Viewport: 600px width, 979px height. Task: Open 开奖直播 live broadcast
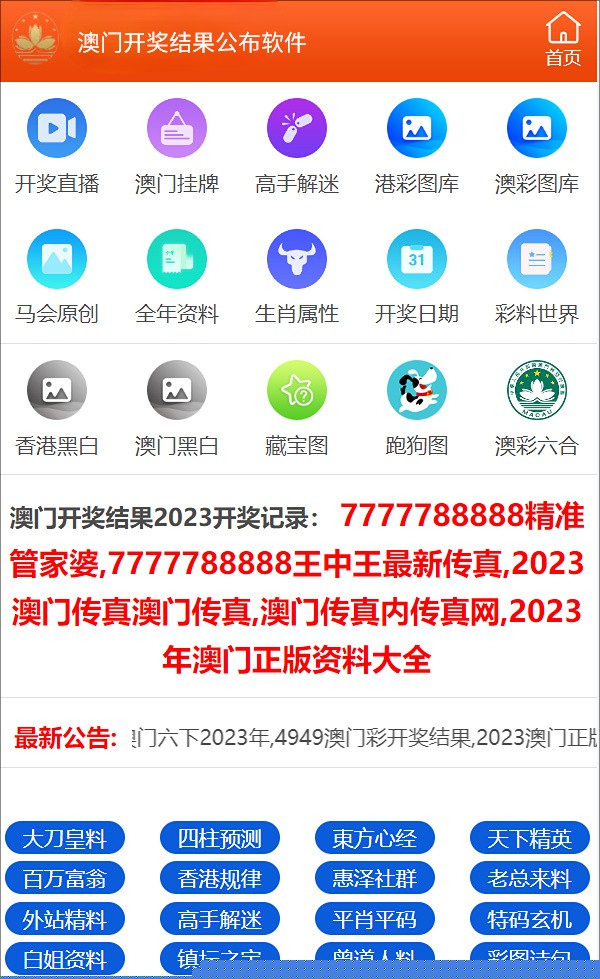57,146
